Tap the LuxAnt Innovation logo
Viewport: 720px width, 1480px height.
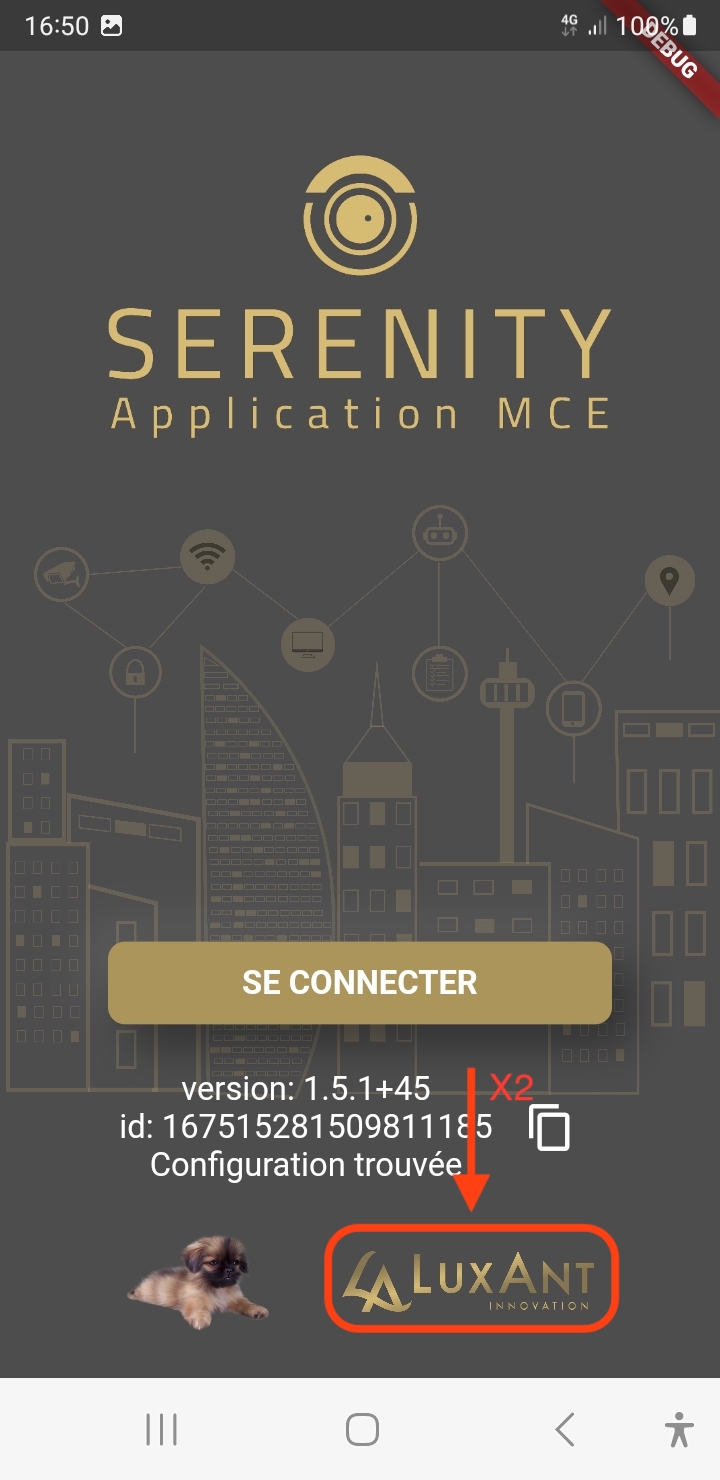pos(471,1278)
